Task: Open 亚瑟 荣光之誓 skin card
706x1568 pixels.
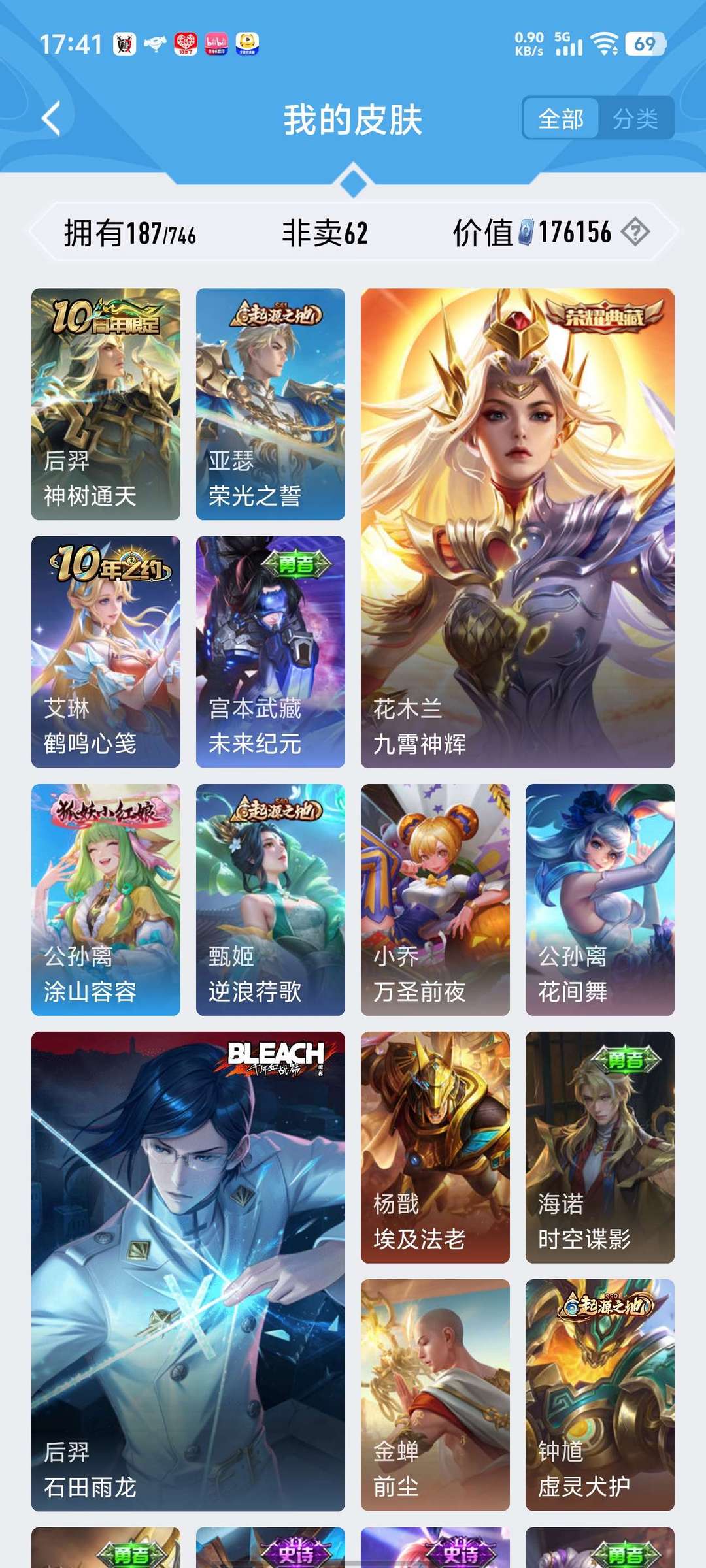Action: 271,404
